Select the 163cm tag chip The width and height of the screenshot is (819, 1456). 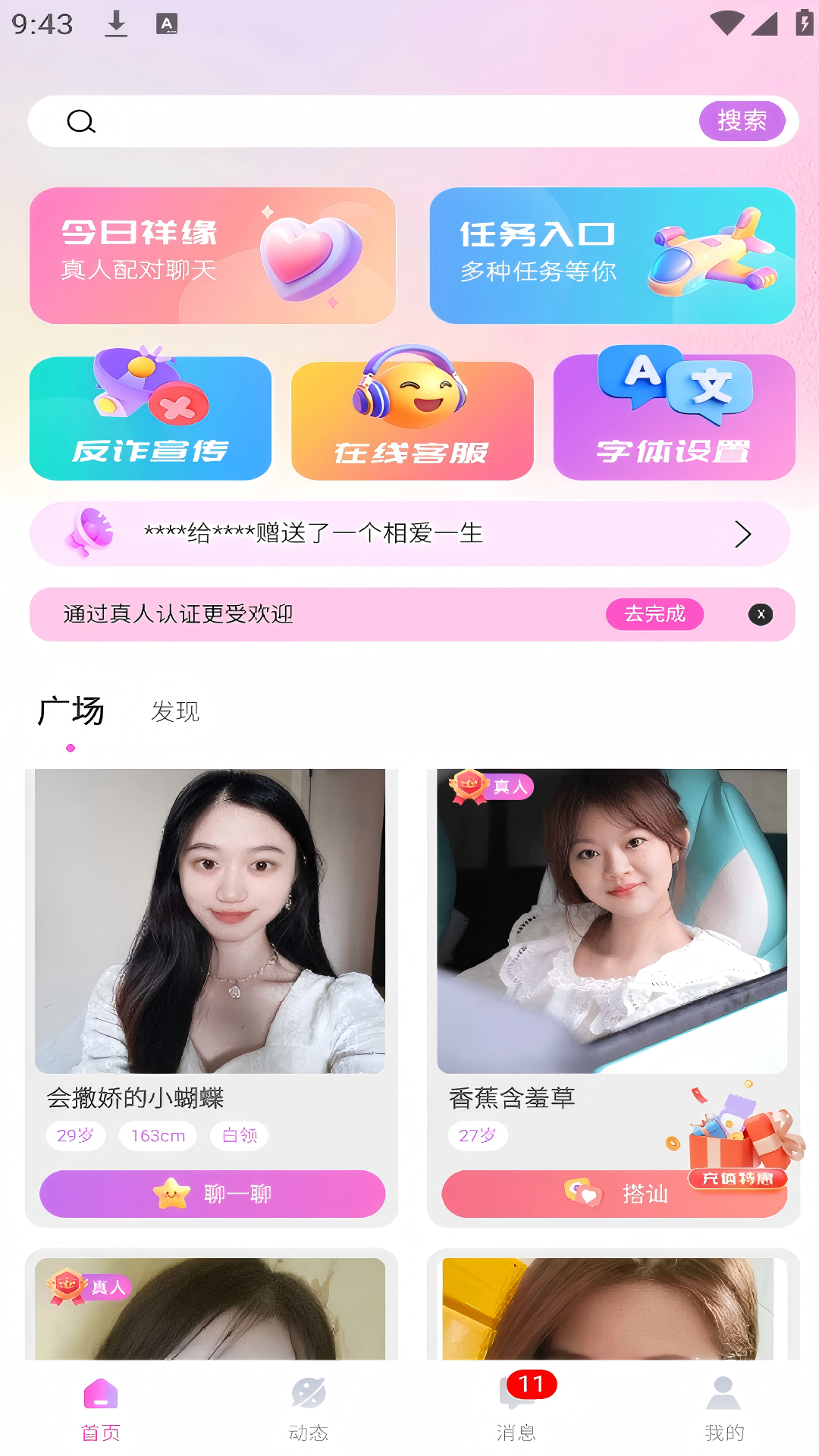157,1135
